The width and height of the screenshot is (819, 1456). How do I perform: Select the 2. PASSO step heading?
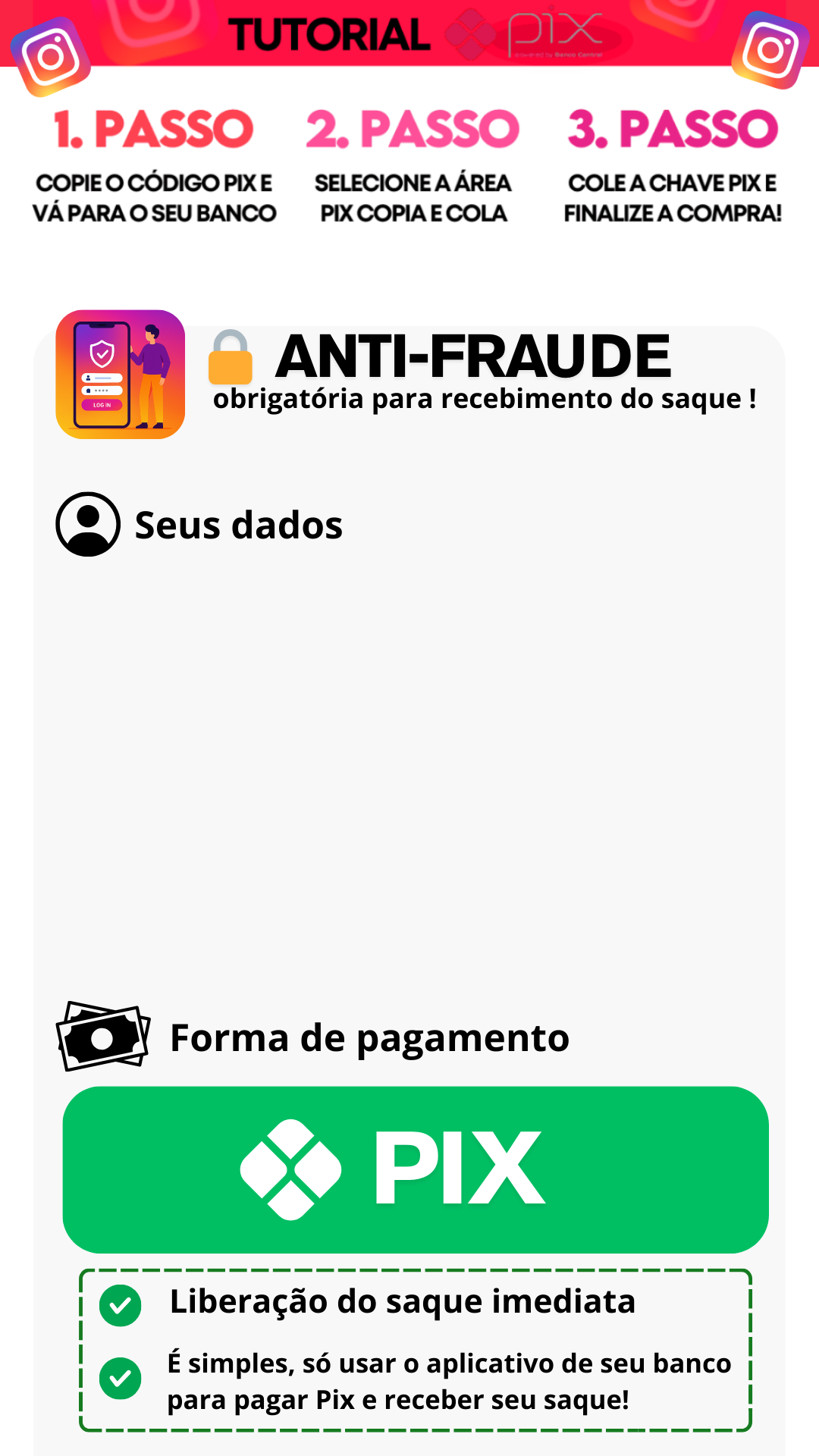point(412,127)
